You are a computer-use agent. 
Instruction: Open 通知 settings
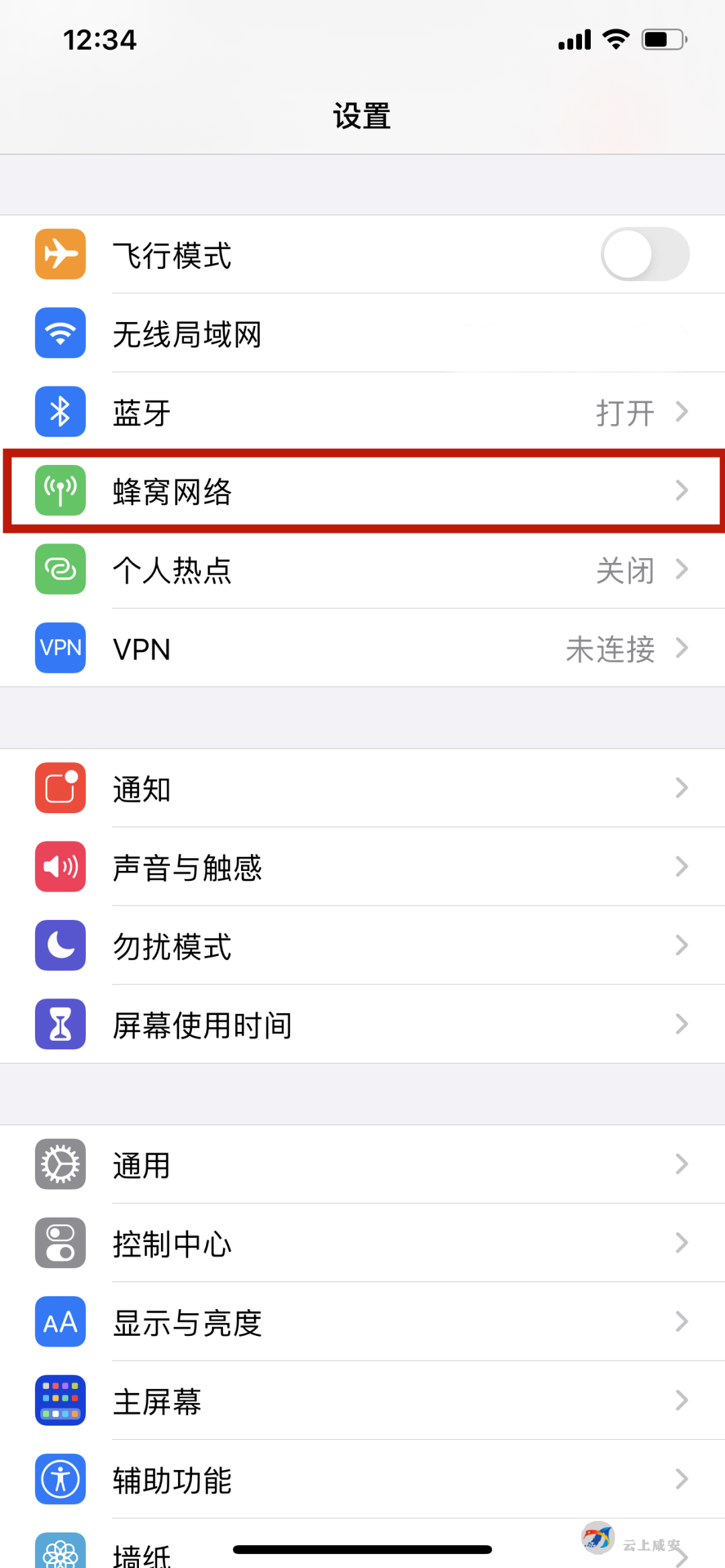point(362,788)
